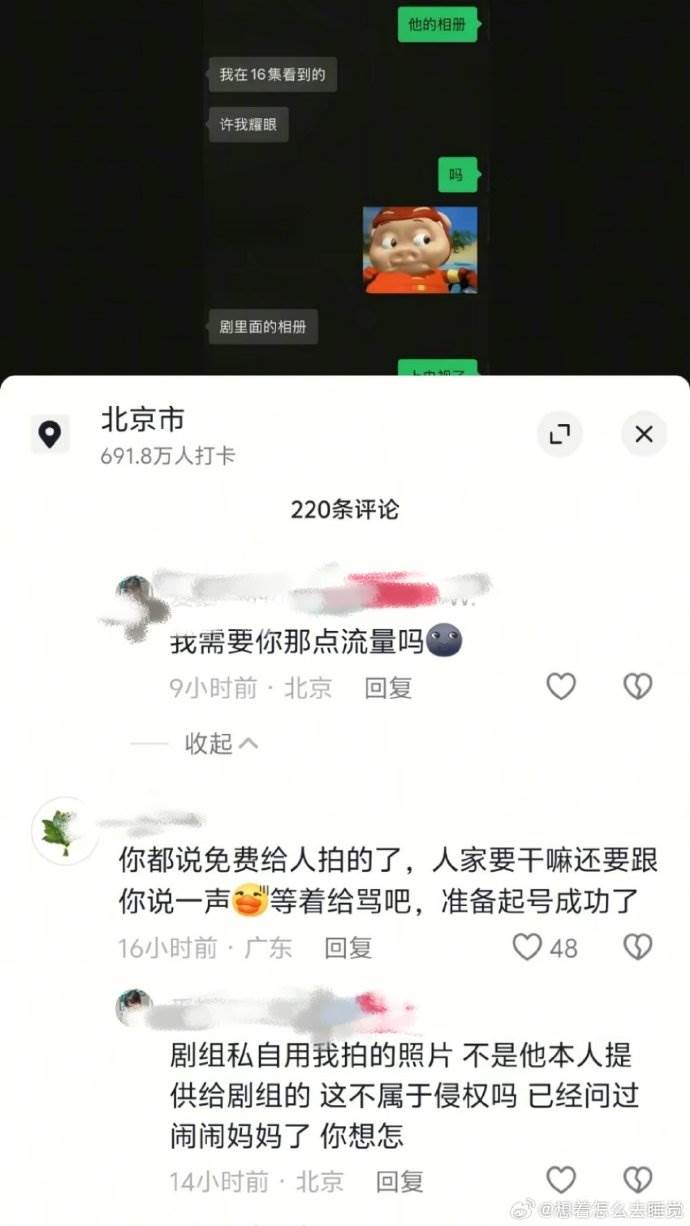Like the 14小时前 北京 reply

[561, 1180]
